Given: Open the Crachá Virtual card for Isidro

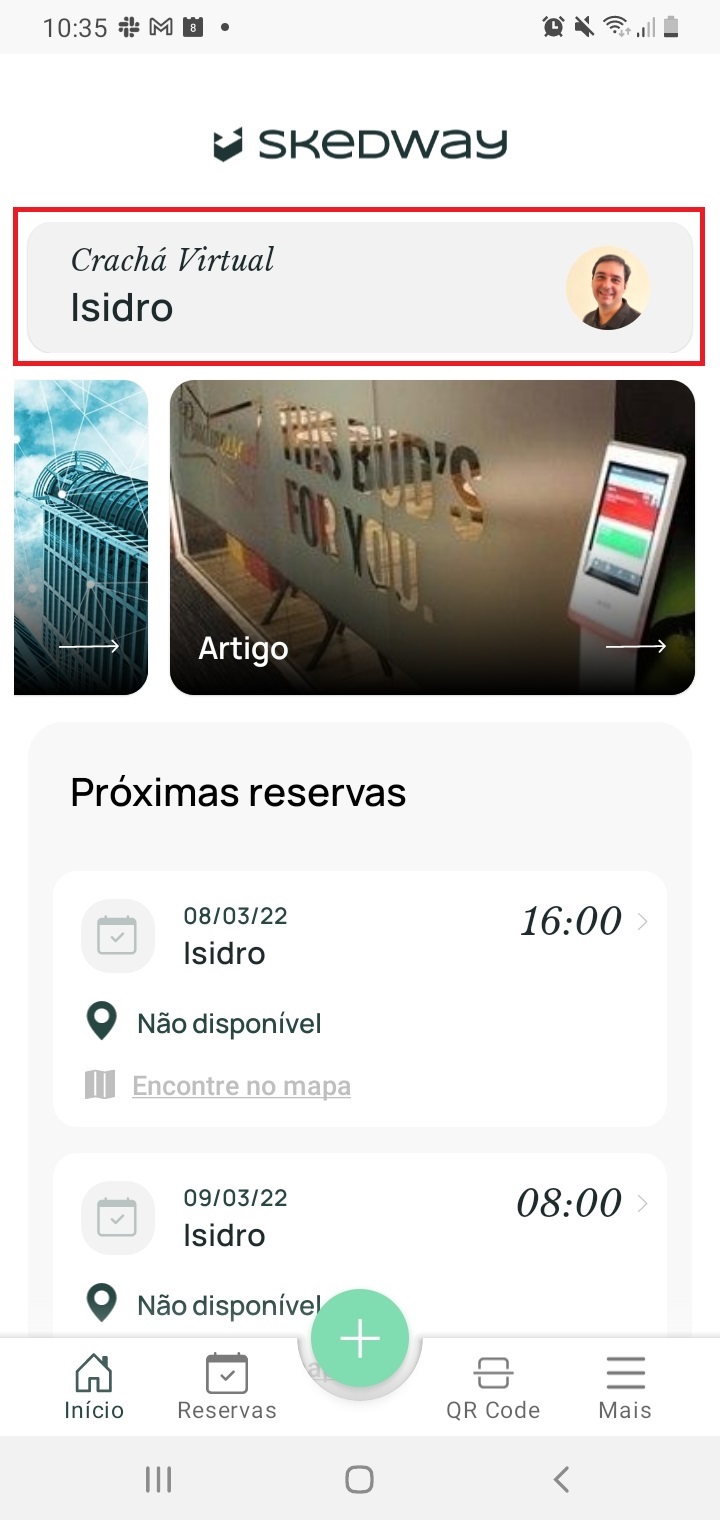Looking at the screenshot, I should coord(359,287).
